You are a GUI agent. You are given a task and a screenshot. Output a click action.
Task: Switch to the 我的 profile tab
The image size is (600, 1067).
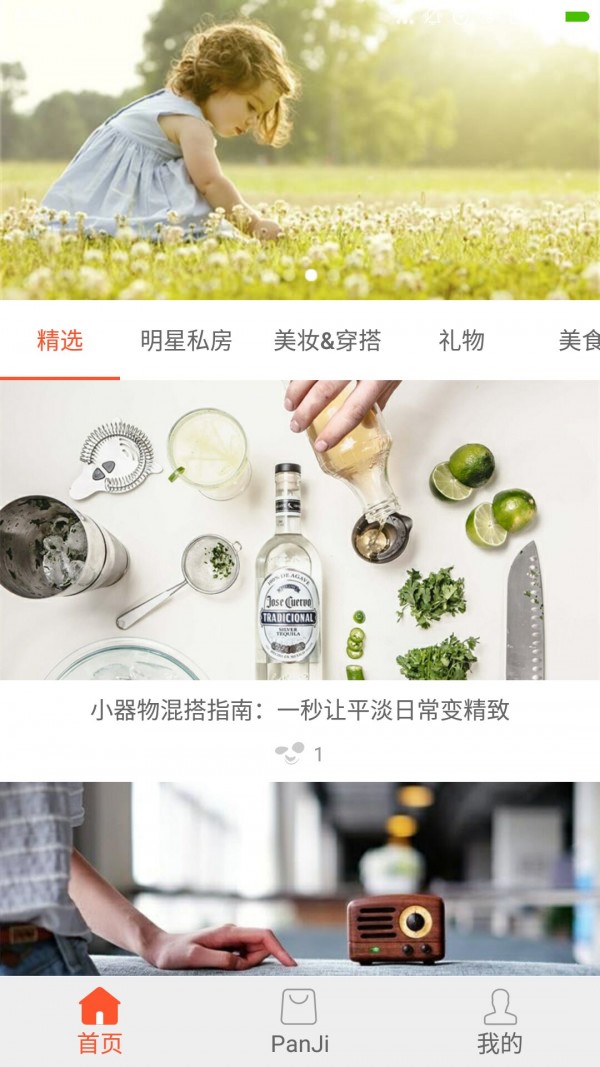[x=500, y=1022]
